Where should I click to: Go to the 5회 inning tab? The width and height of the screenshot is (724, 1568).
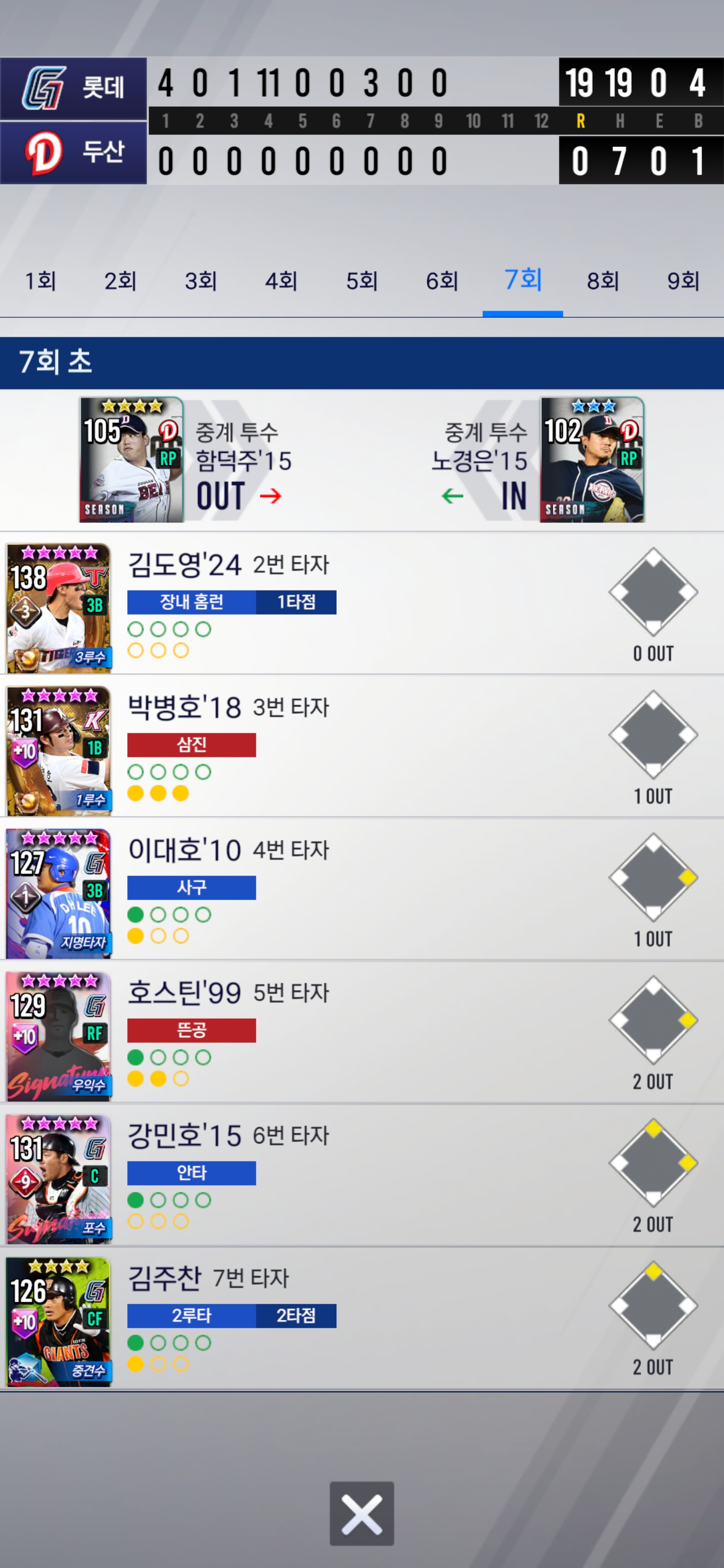click(x=361, y=281)
